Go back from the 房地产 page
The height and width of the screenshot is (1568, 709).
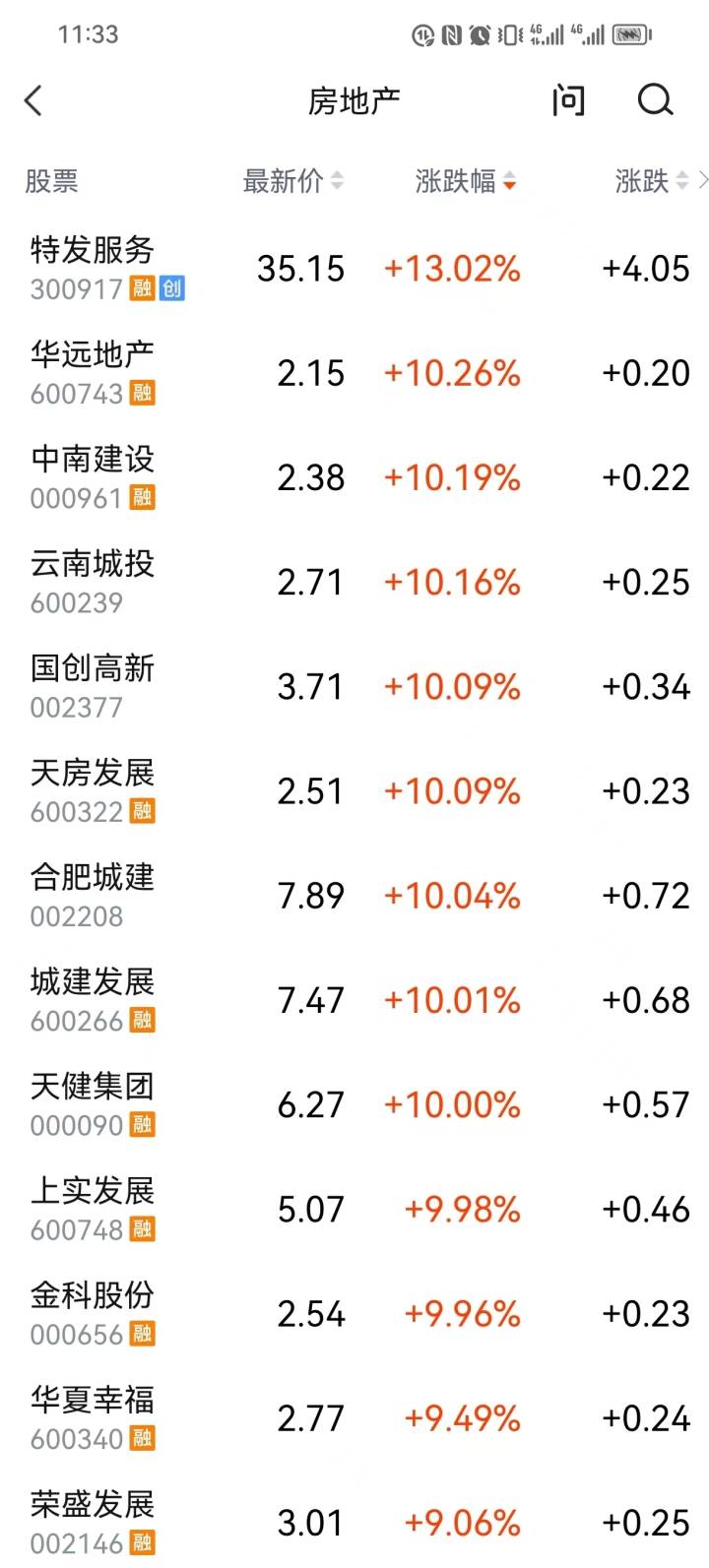coord(33,100)
